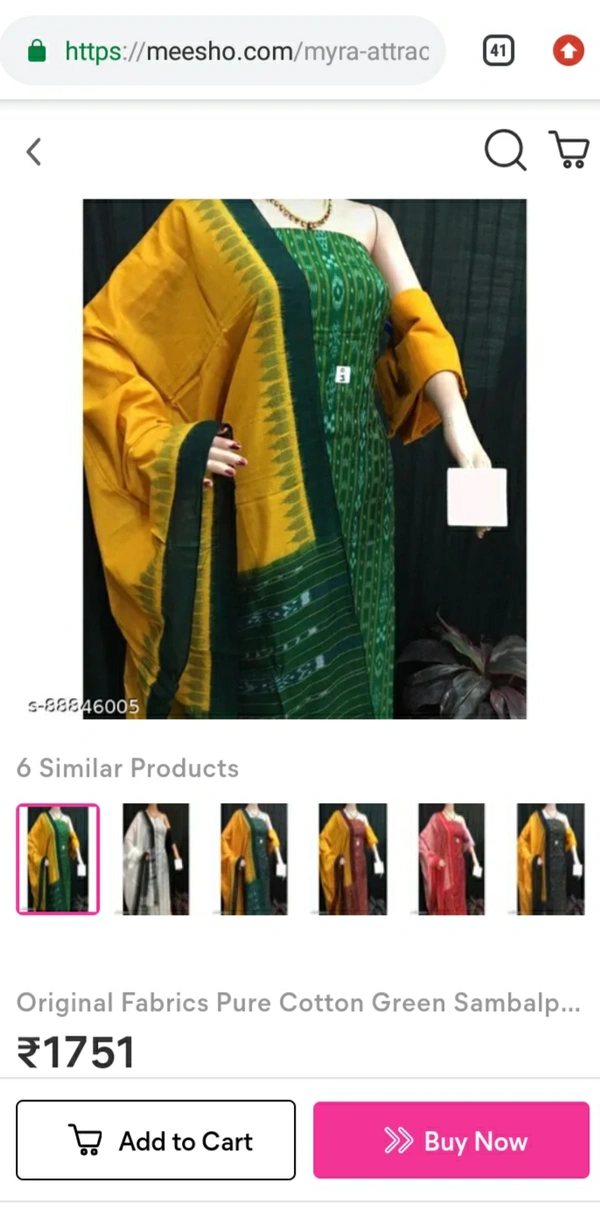Screen dimensions: 600x1209
Task: Select the white similar product thumbnail
Action: click(x=155, y=859)
